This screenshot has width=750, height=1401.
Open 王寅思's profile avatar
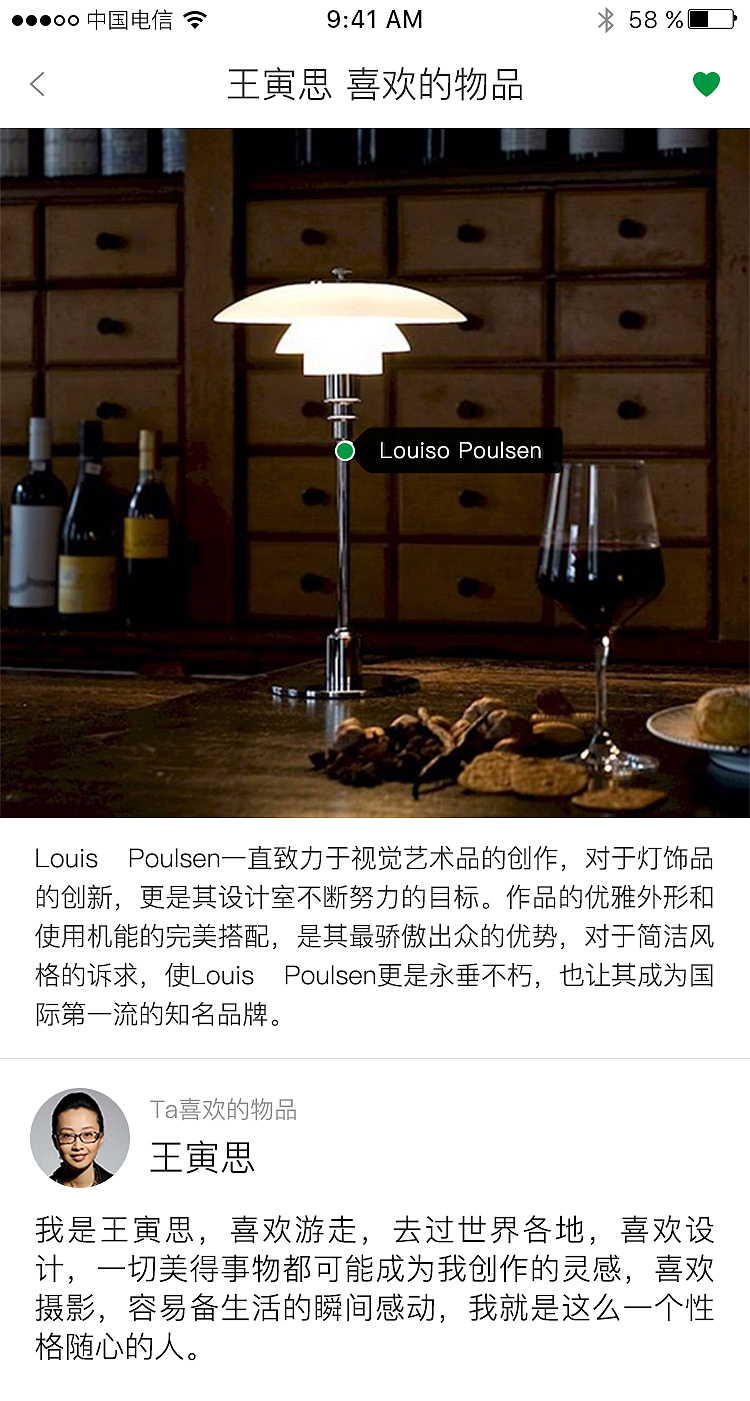[80, 1138]
